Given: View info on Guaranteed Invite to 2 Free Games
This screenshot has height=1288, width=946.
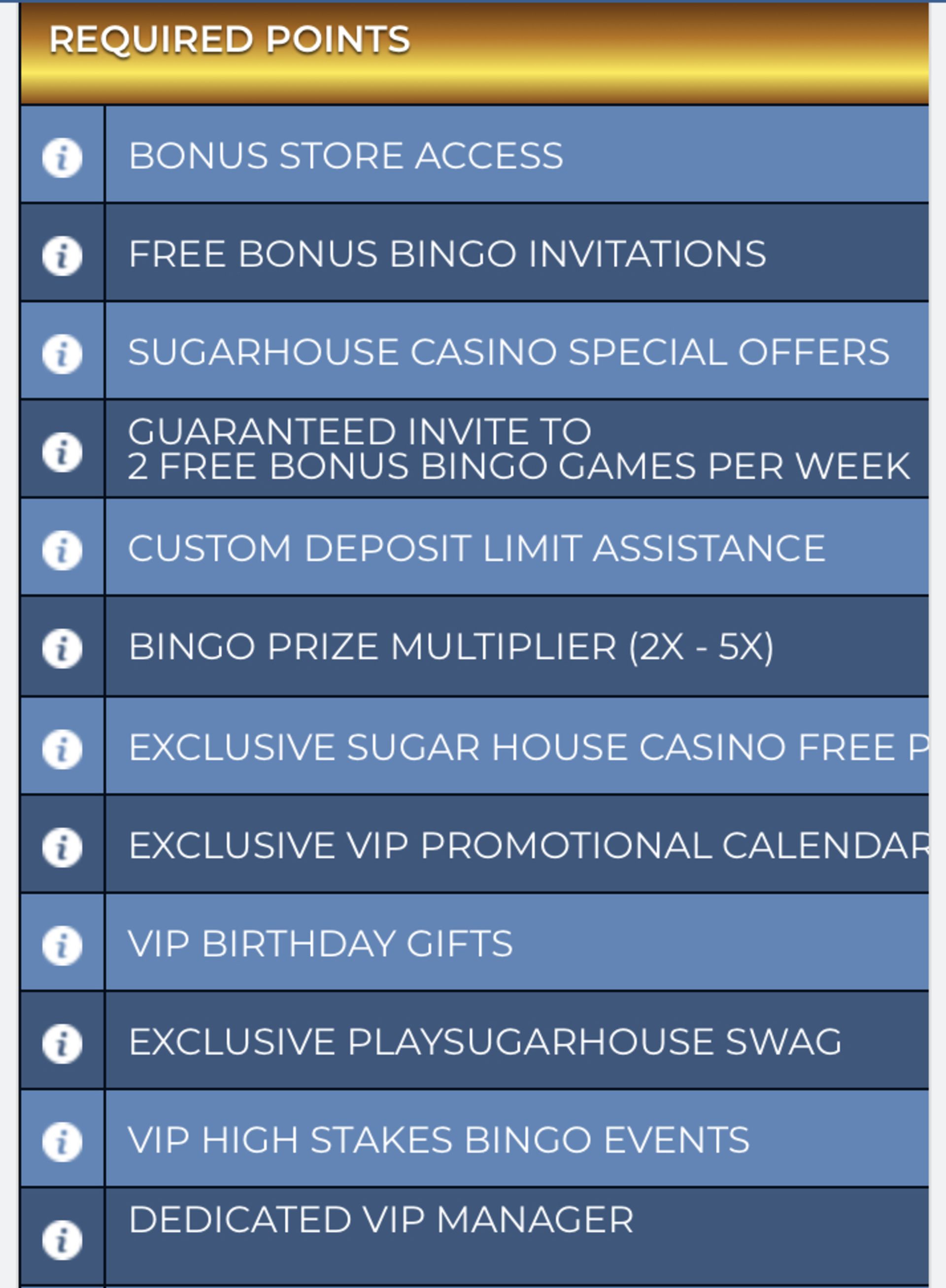Looking at the screenshot, I should pos(62,452).
